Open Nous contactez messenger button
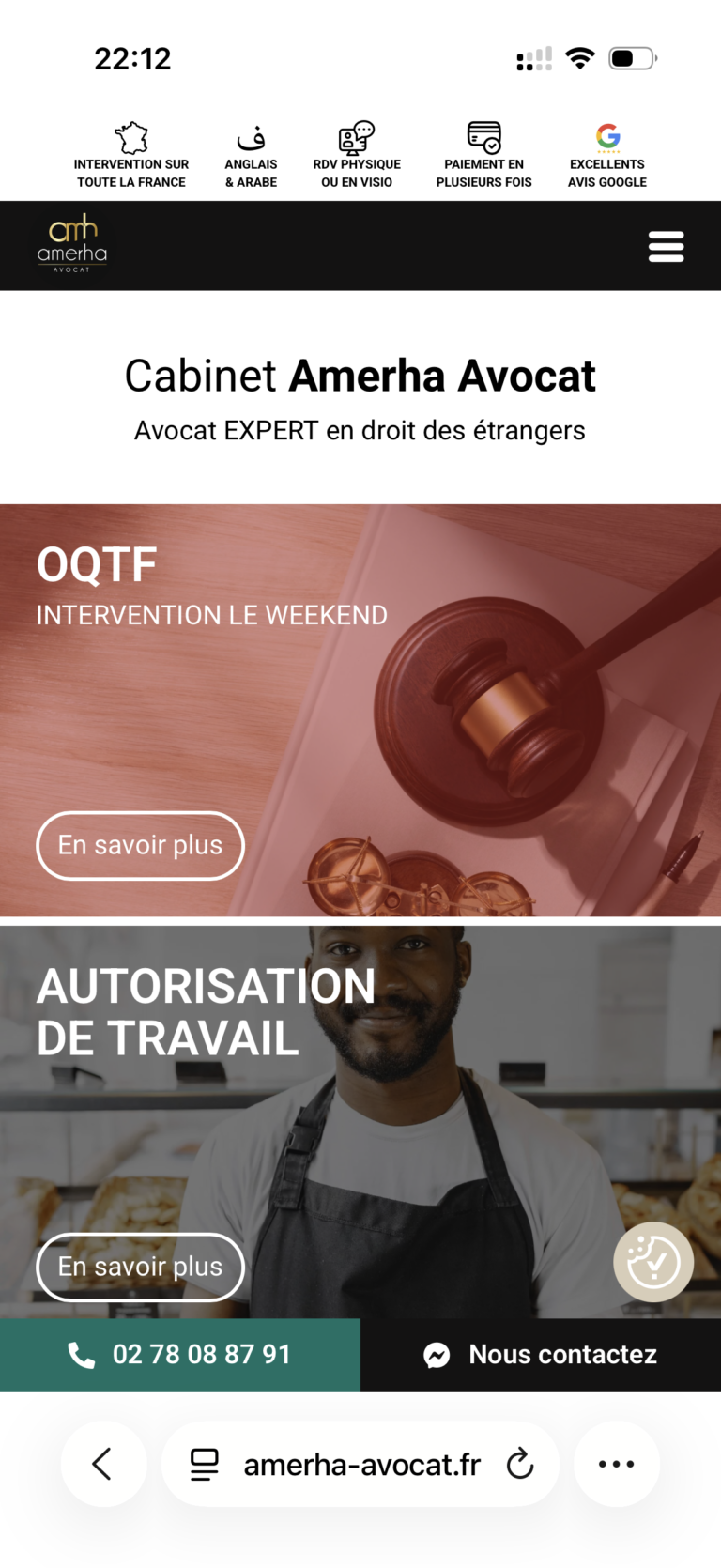 point(541,1355)
